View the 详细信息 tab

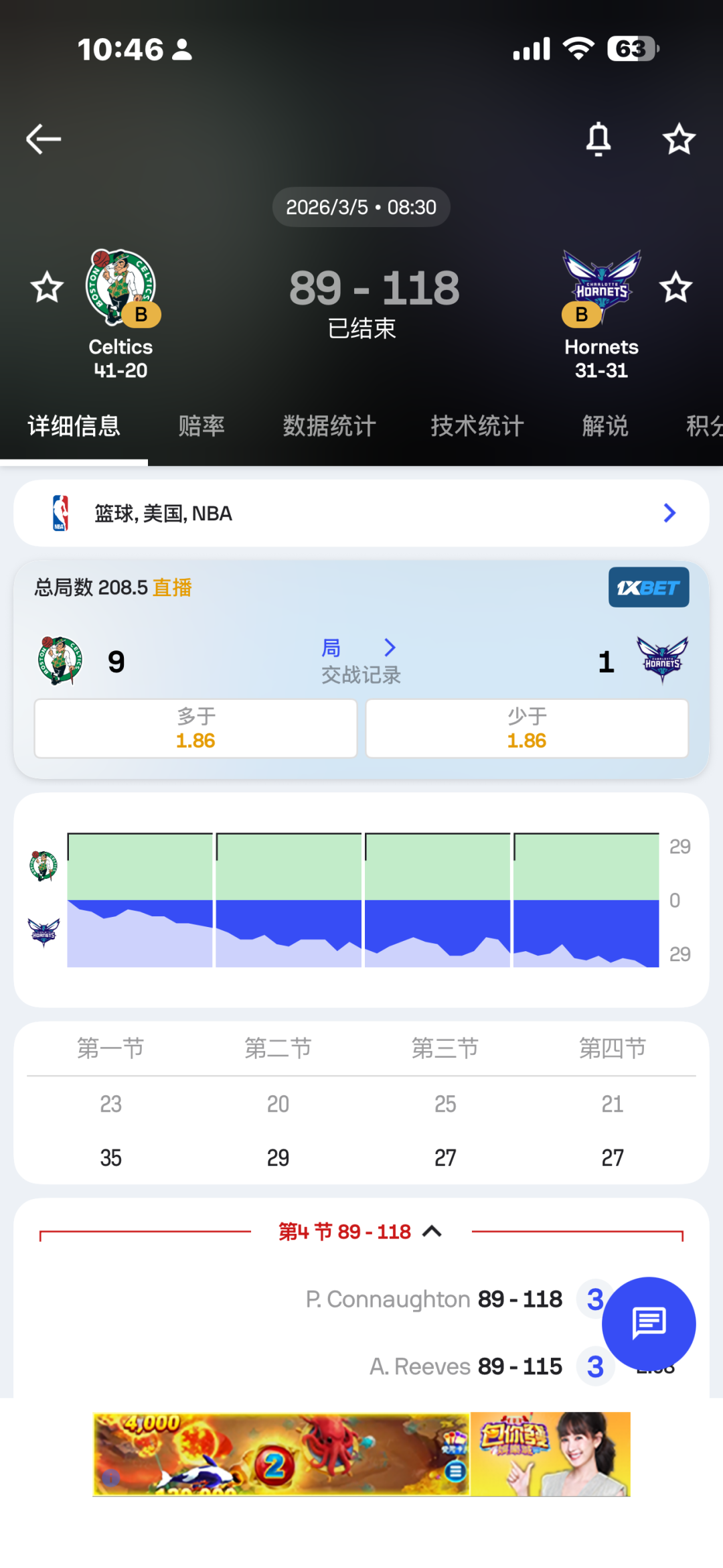pos(74,426)
